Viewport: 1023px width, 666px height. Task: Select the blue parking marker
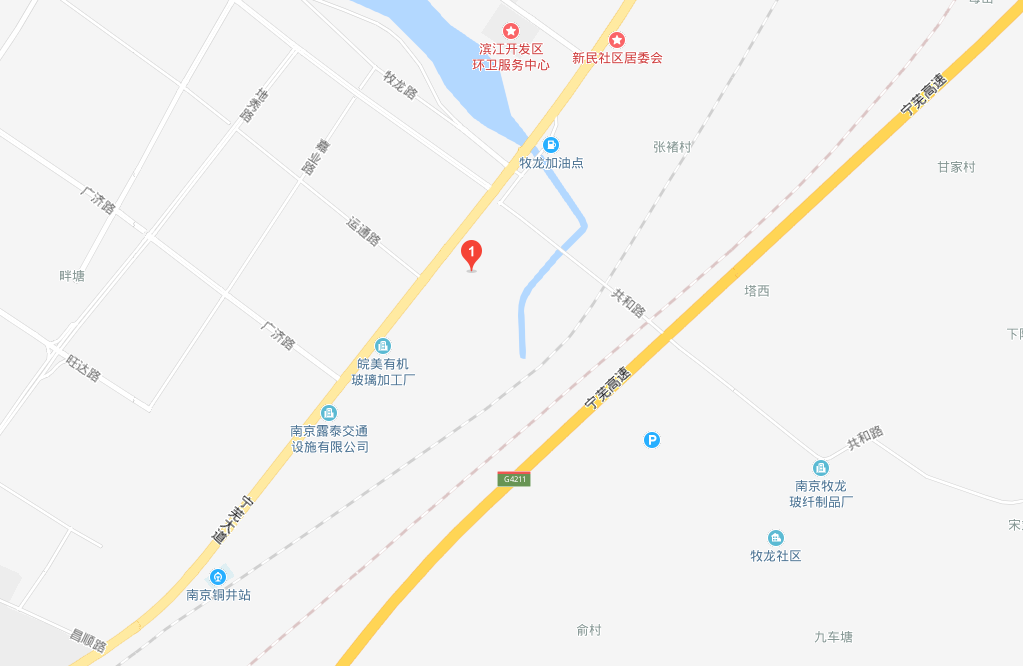point(652,439)
